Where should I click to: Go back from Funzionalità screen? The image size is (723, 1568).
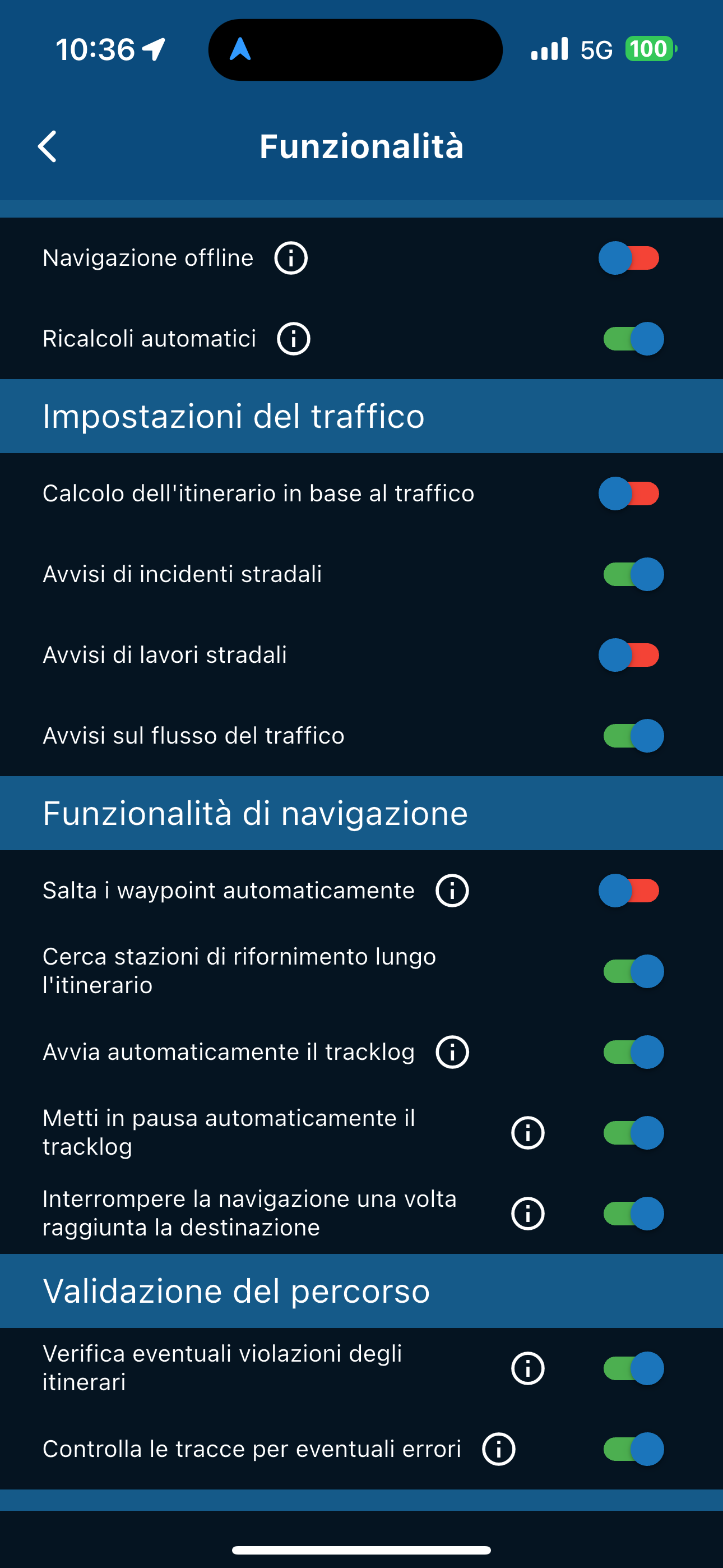coord(48,147)
